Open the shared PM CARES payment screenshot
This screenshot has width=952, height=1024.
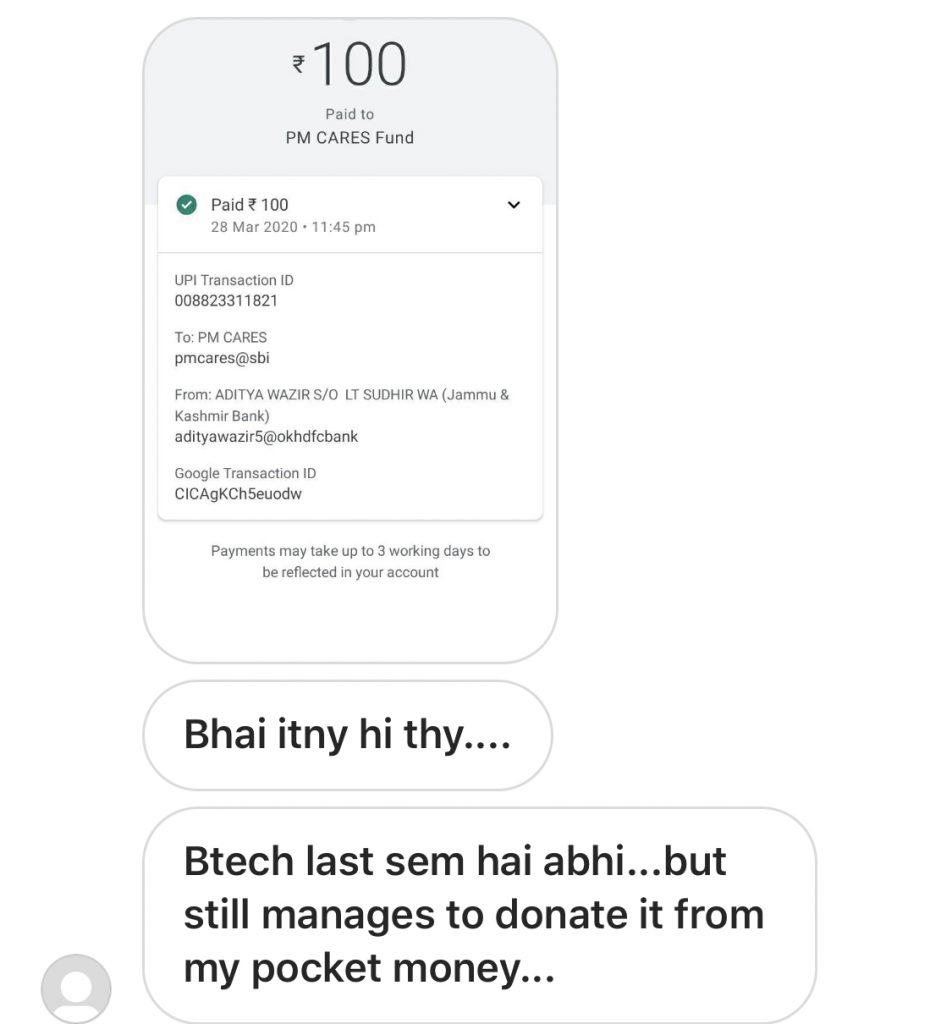[x=349, y=340]
